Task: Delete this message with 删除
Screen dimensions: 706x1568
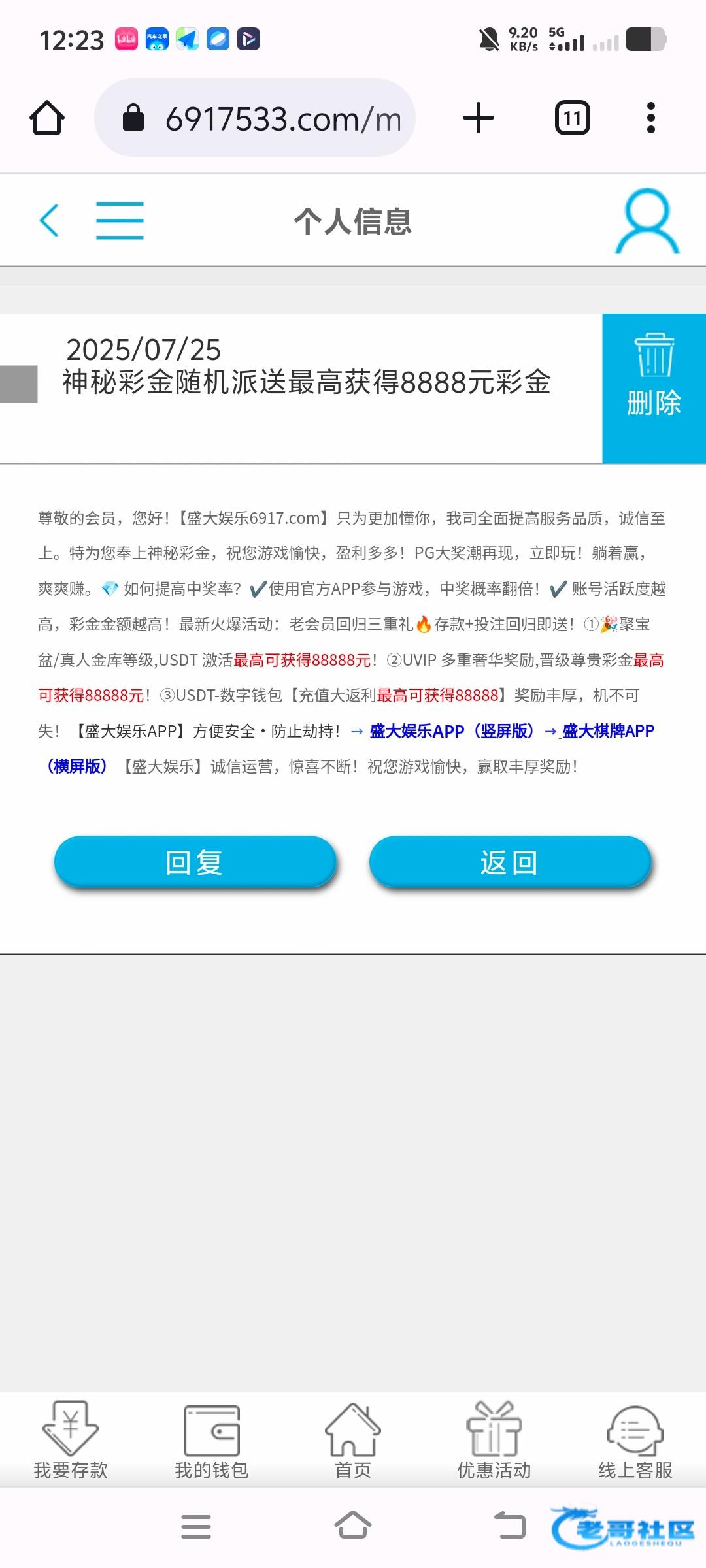Action: click(x=654, y=388)
